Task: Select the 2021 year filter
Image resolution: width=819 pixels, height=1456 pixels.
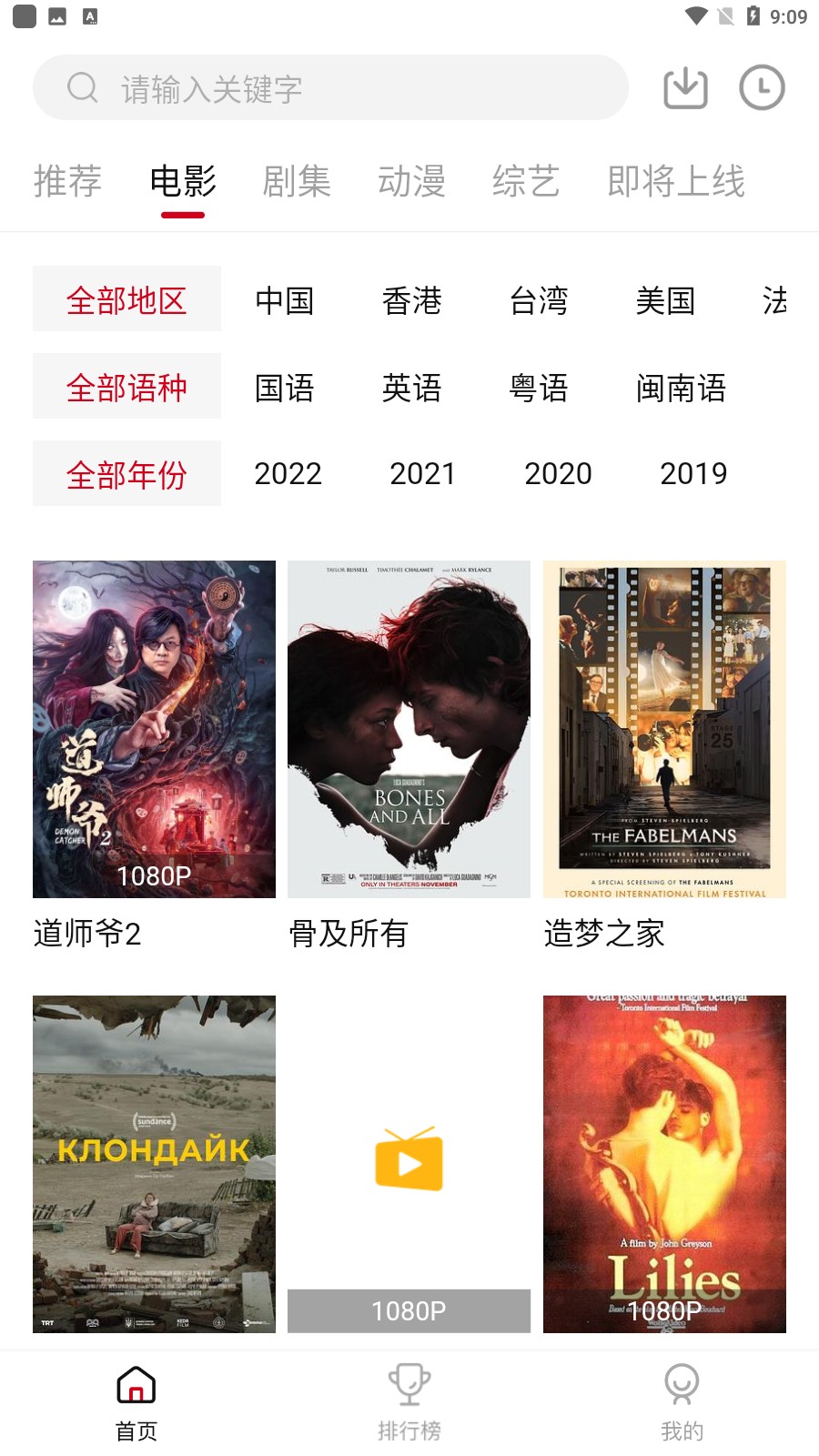Action: pyautogui.click(x=422, y=473)
